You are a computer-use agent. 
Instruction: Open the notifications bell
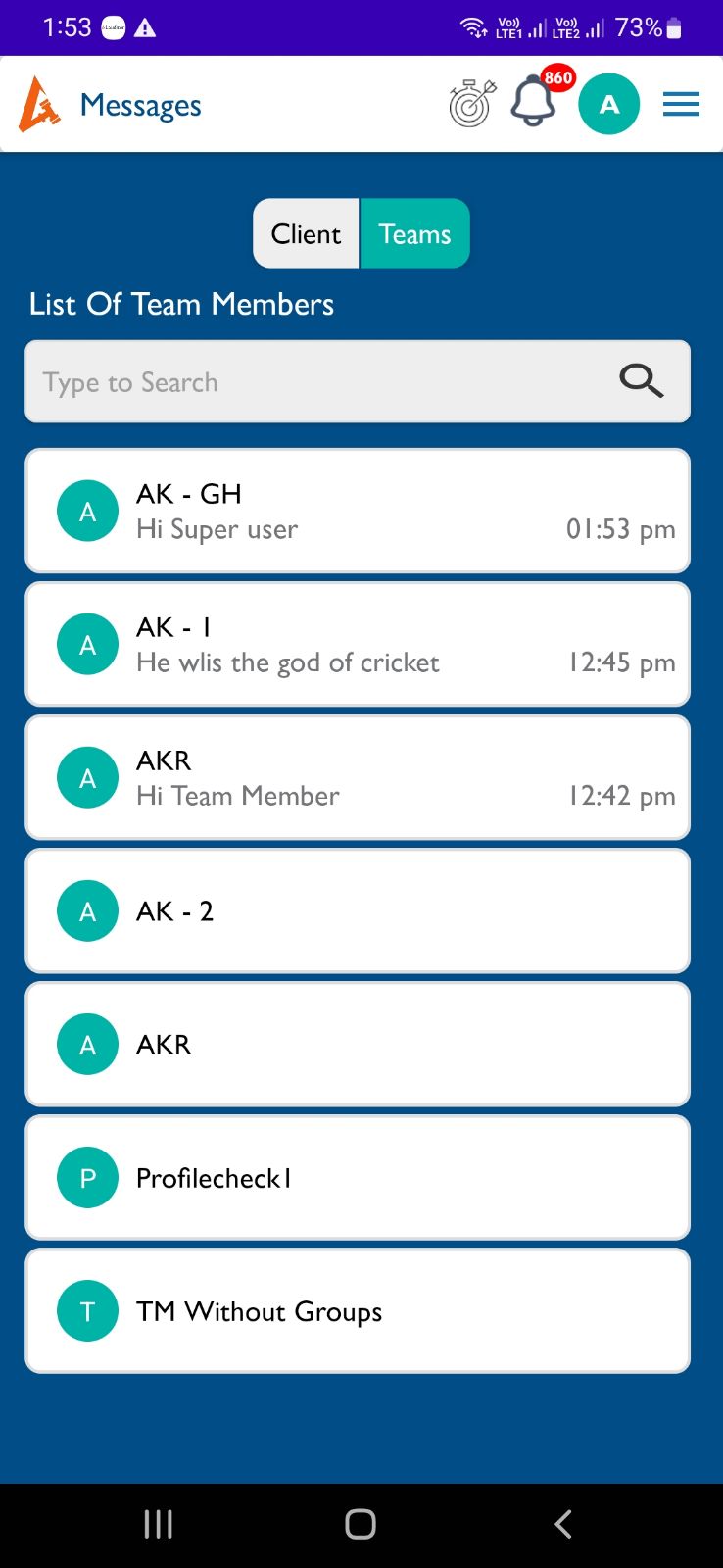pos(534,102)
